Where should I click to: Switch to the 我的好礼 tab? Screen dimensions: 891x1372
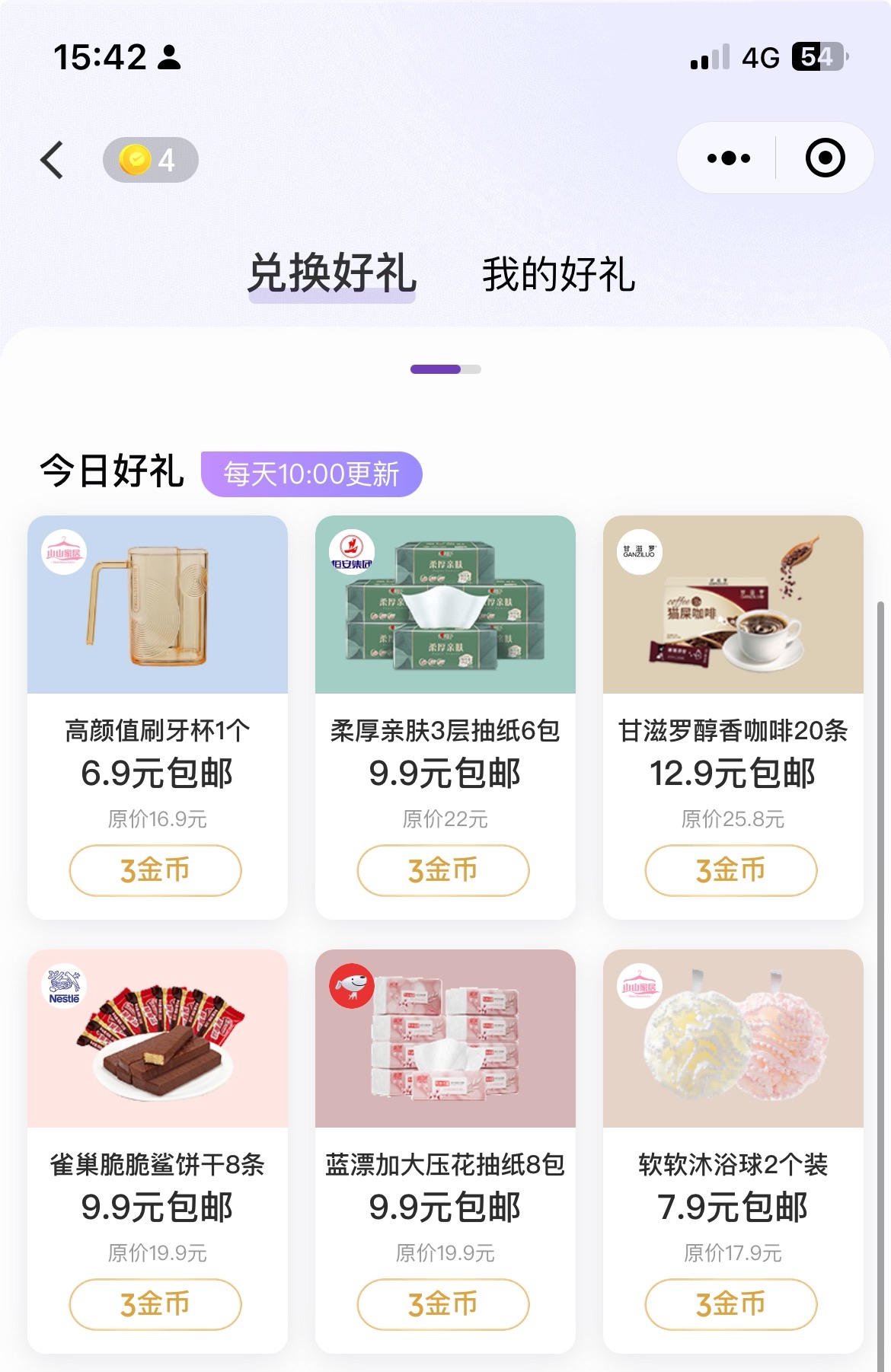pos(557,277)
